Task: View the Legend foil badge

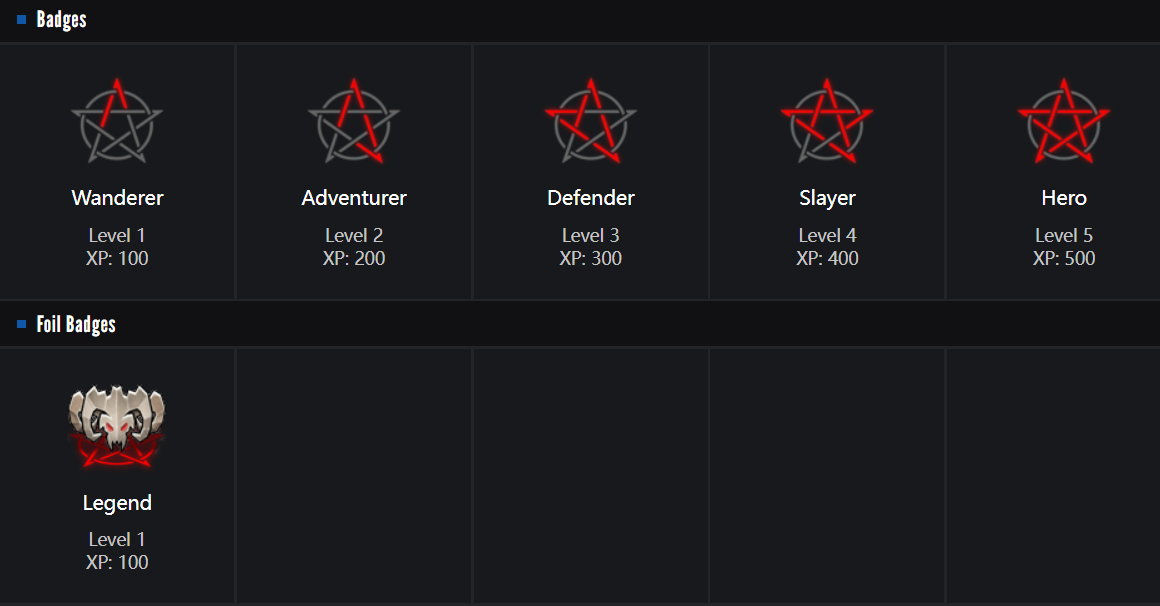Action: pos(117,427)
